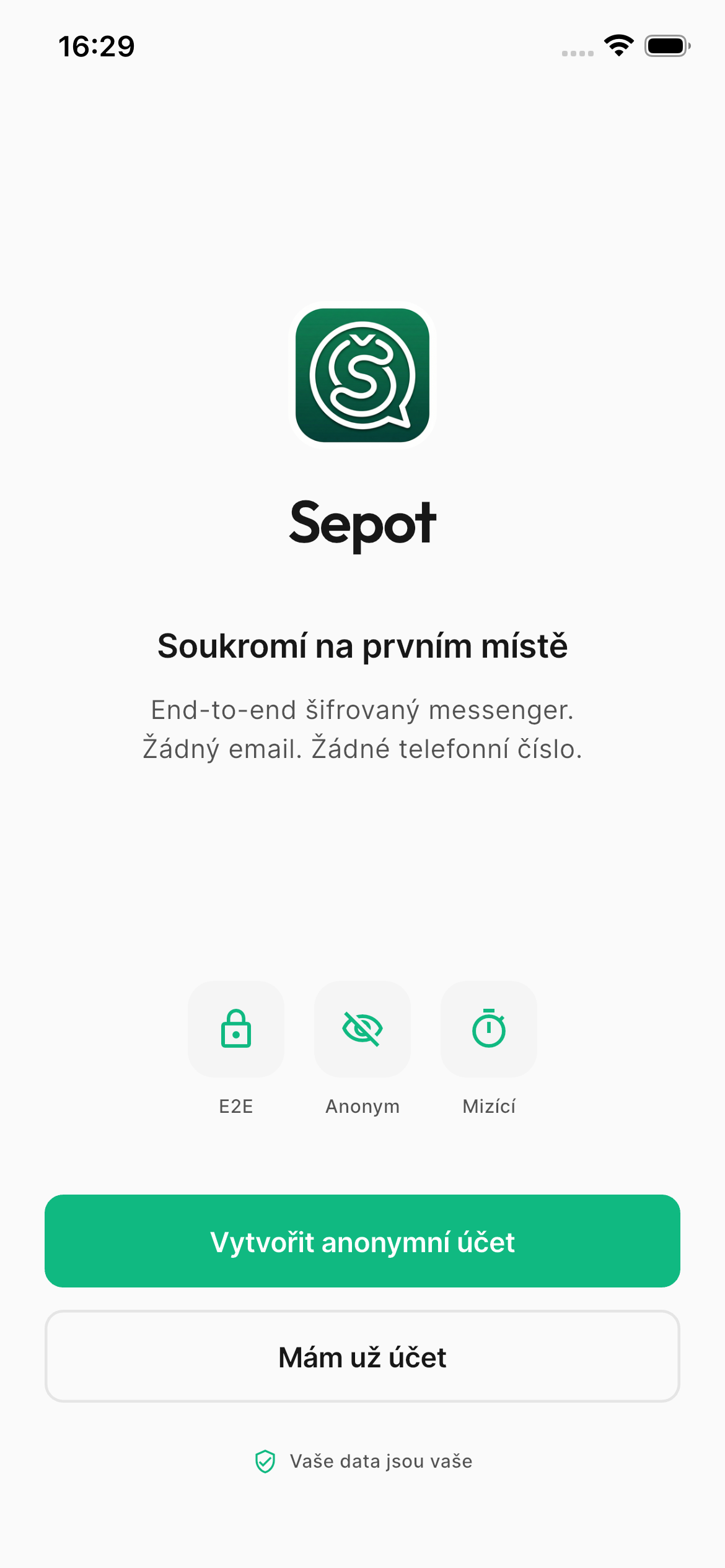
Task: Select the Sepot wordmark title
Action: (x=362, y=523)
